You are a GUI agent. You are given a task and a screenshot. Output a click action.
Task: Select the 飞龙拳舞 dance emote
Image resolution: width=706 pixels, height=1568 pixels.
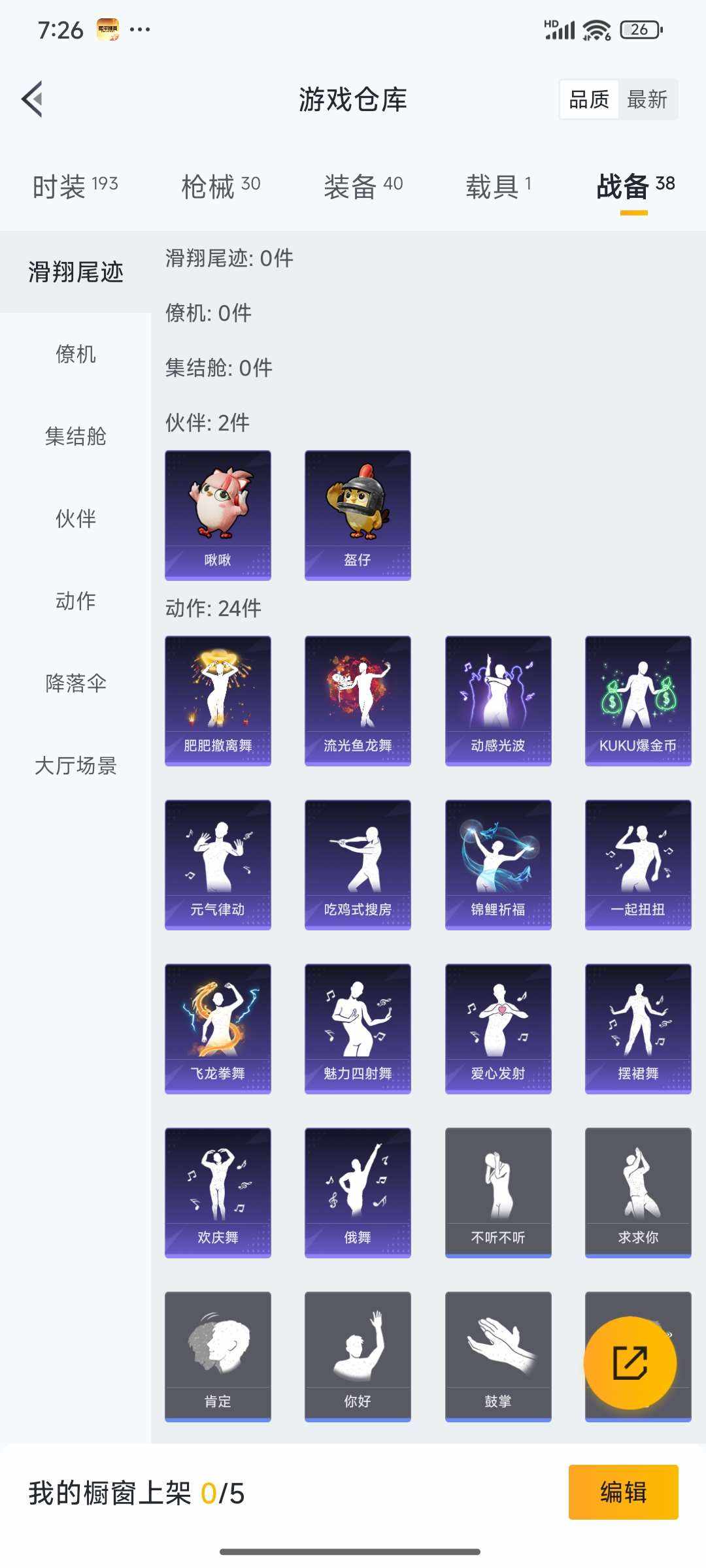coord(218,1028)
